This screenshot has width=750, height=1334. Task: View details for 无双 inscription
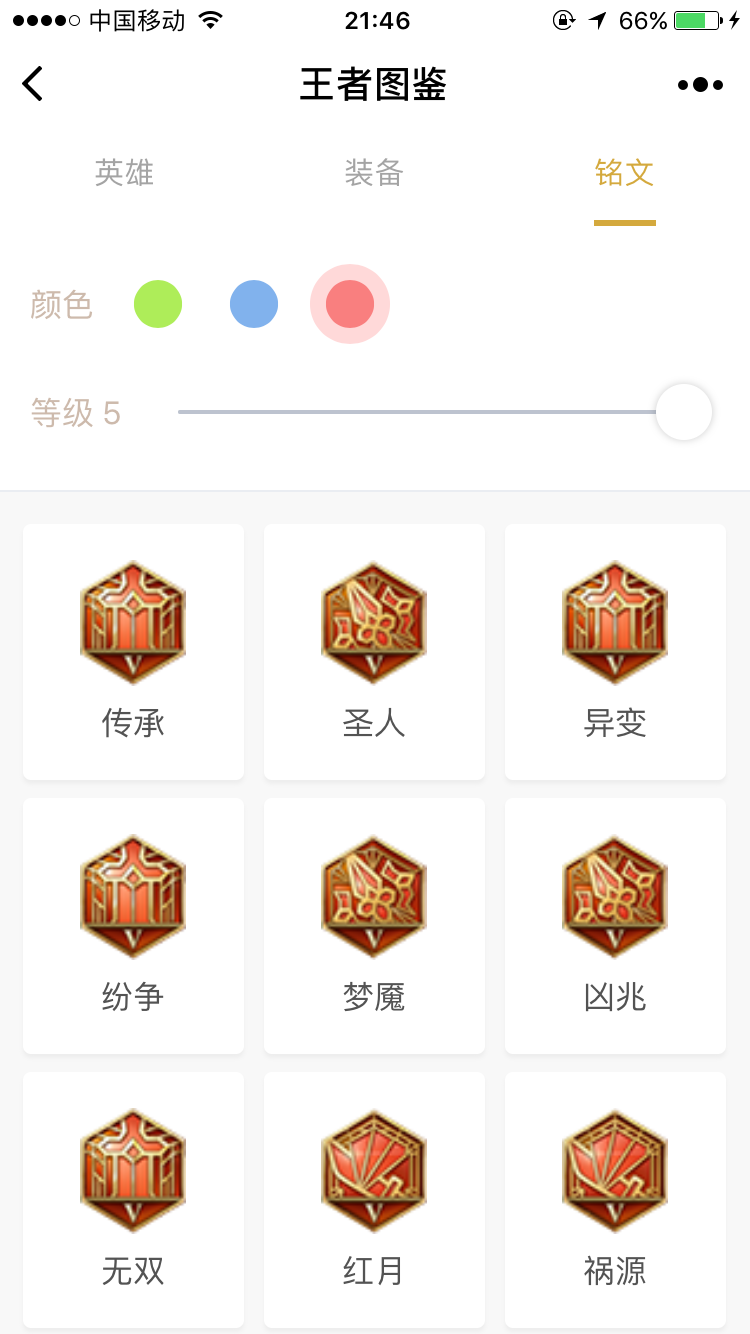coord(133,1199)
